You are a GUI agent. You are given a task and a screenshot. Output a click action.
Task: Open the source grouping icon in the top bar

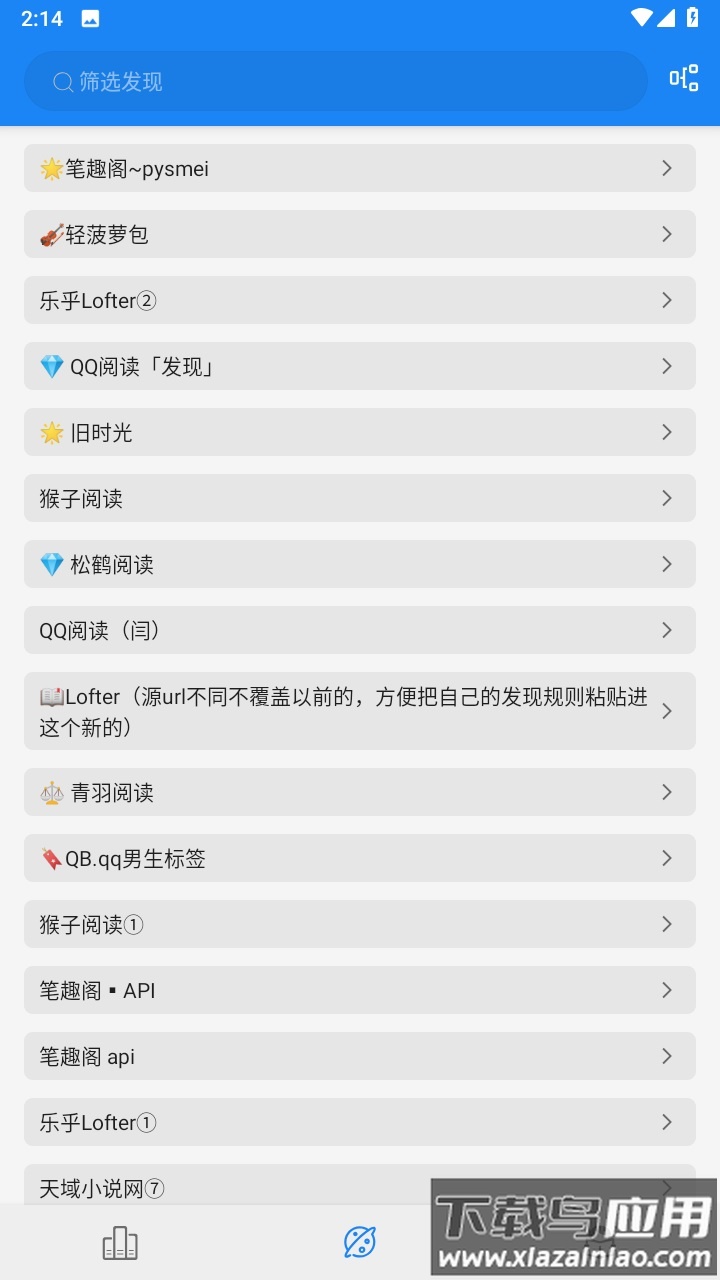[683, 77]
